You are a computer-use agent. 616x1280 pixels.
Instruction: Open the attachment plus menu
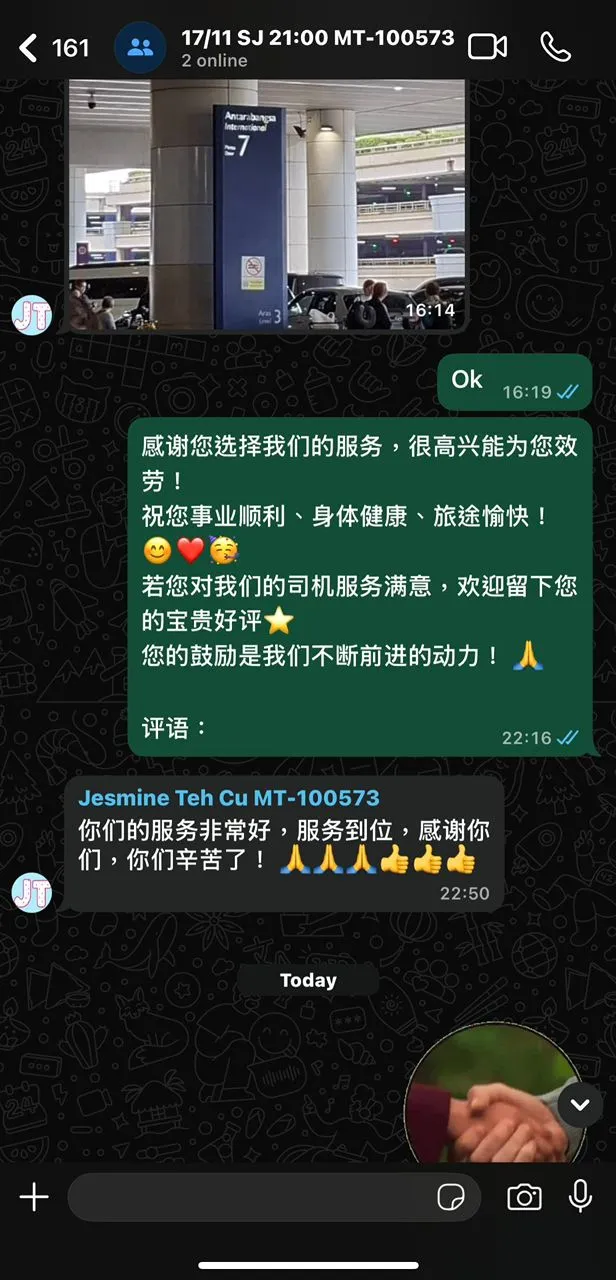pos(34,1197)
